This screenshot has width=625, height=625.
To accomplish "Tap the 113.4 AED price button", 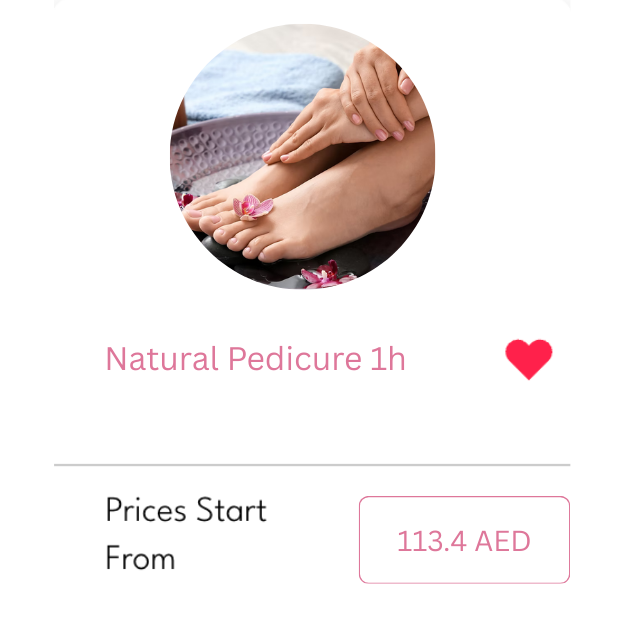I will [x=464, y=540].
